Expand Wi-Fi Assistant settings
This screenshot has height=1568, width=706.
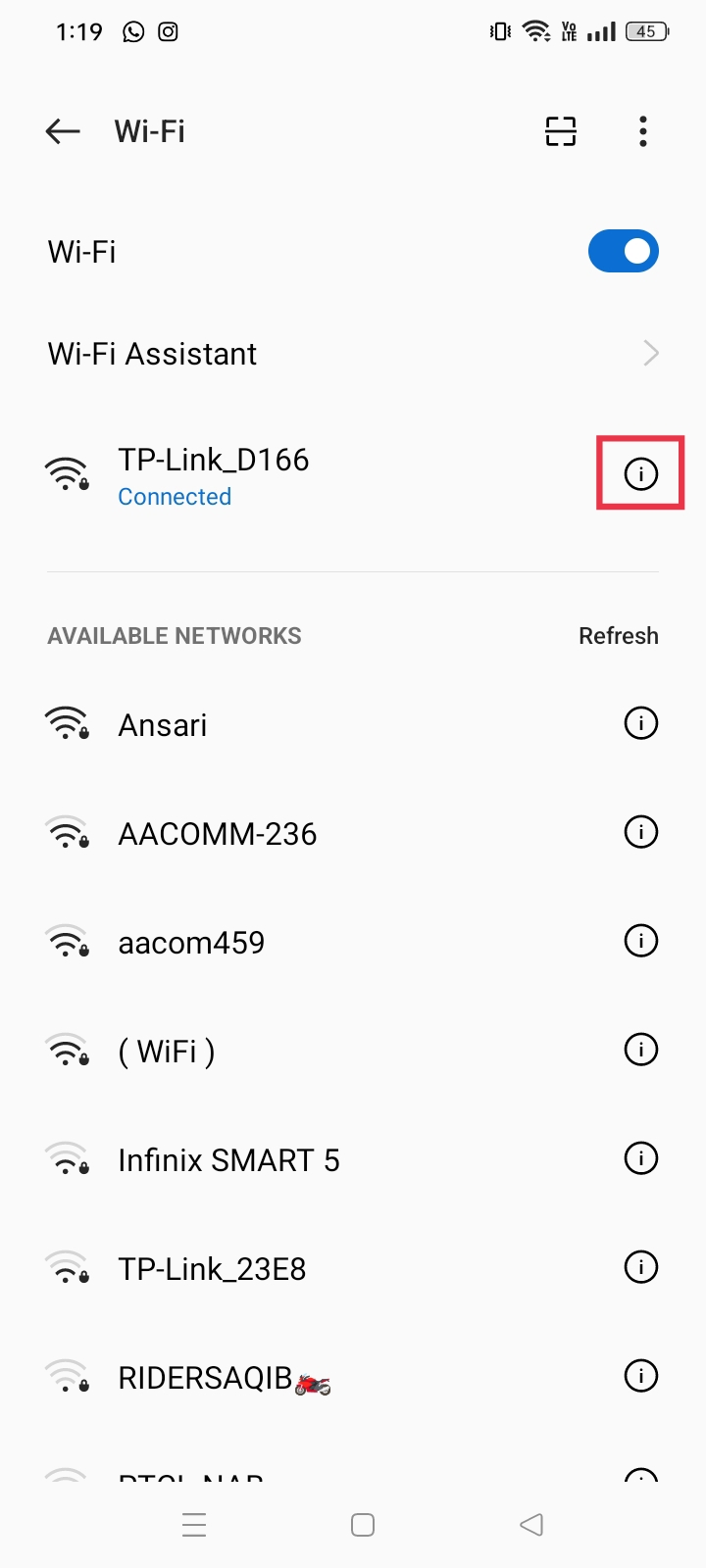(x=353, y=353)
